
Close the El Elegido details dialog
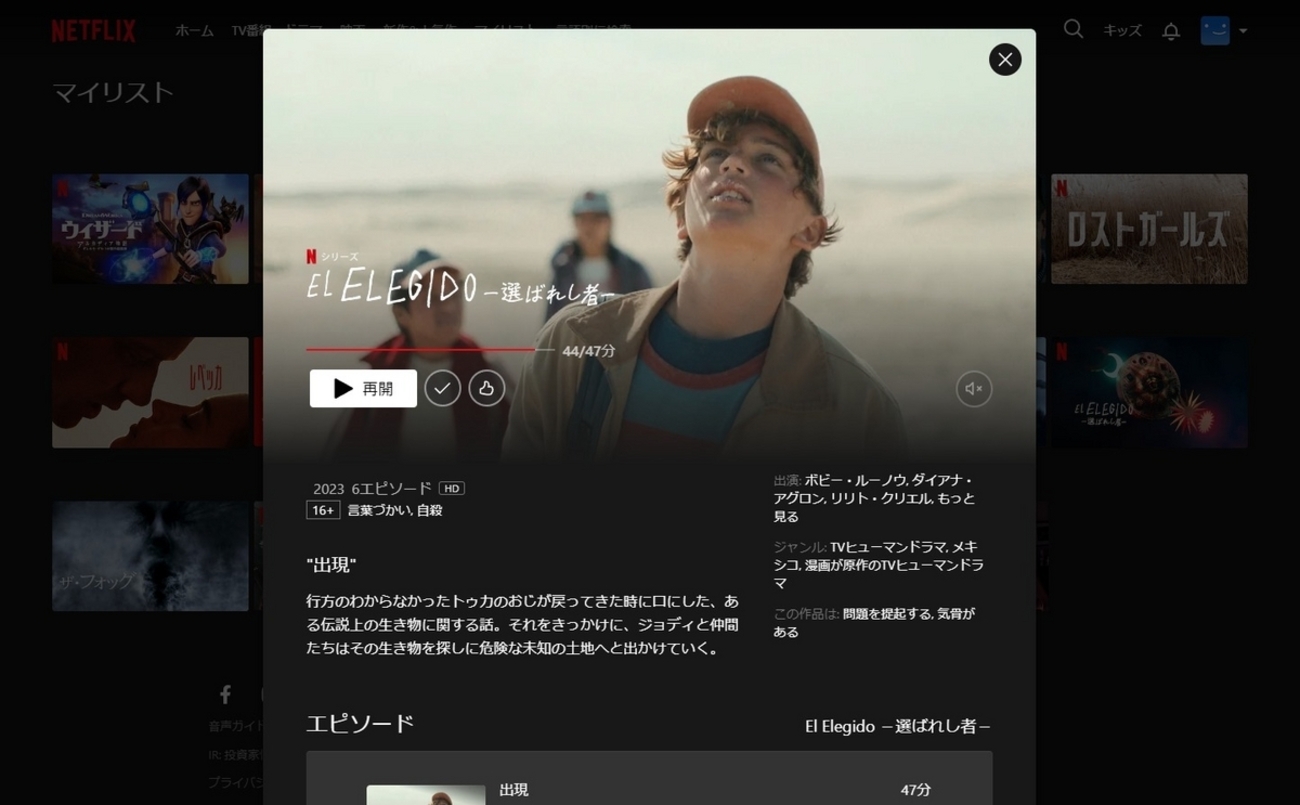tap(1005, 60)
